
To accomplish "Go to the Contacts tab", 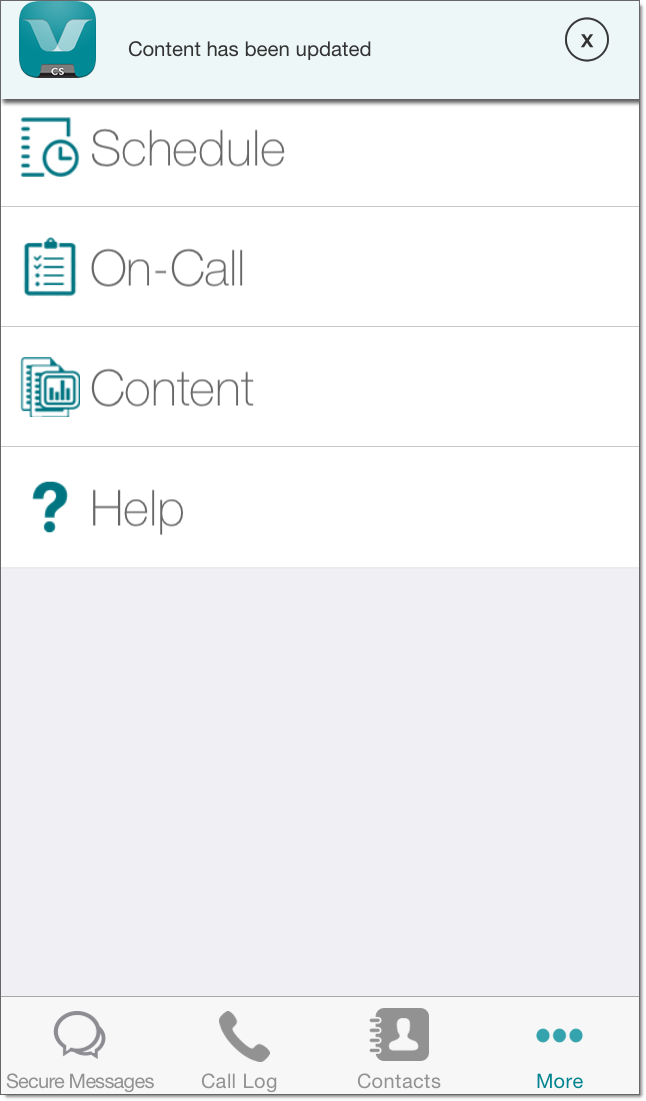I will (399, 1050).
